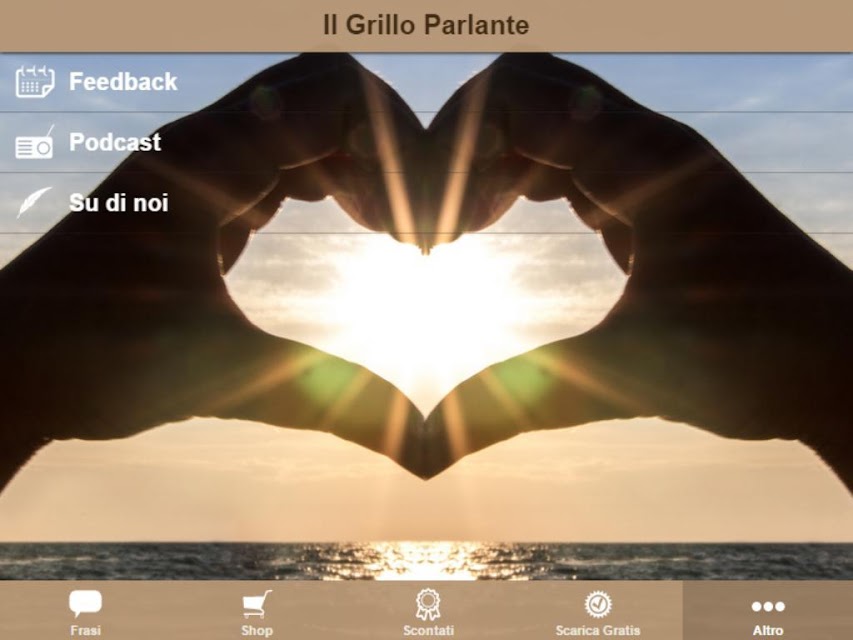853x640 pixels.
Task: Tap the Altro tab
Action: (x=767, y=612)
